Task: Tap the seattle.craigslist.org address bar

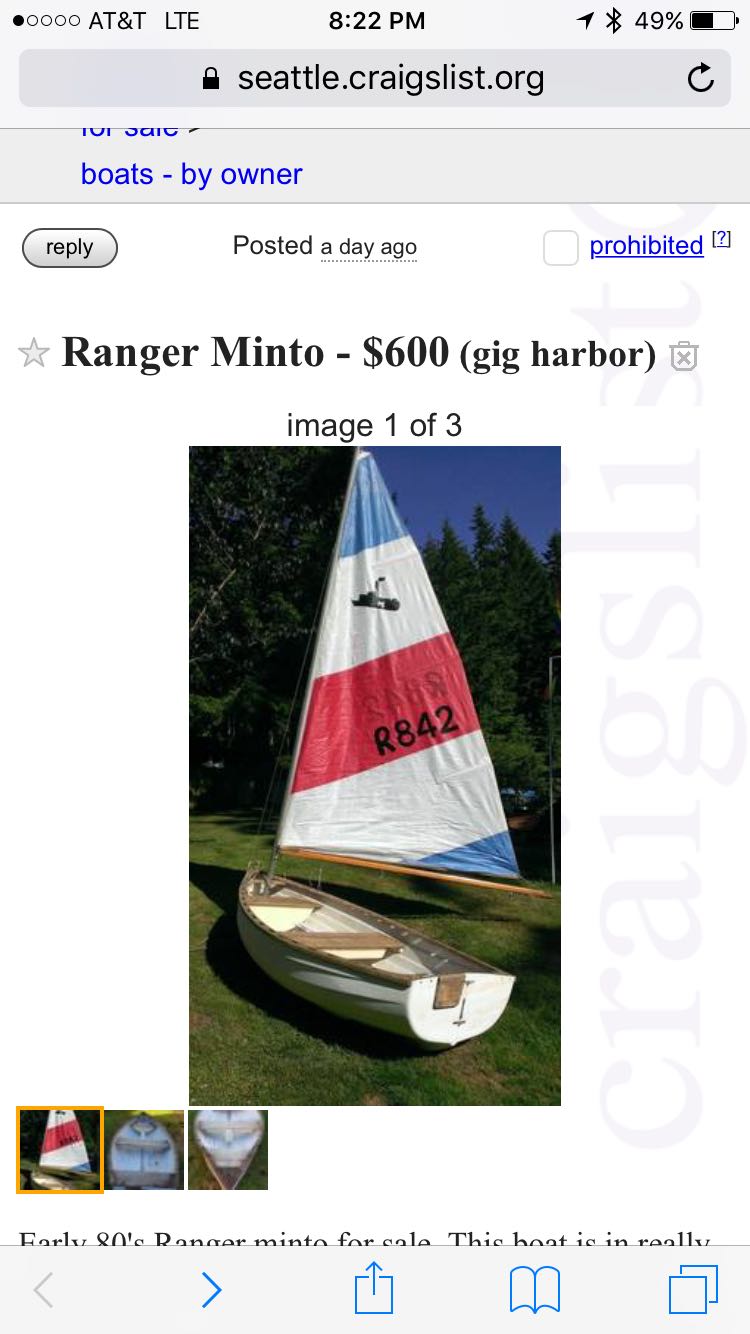Action: coord(375,79)
